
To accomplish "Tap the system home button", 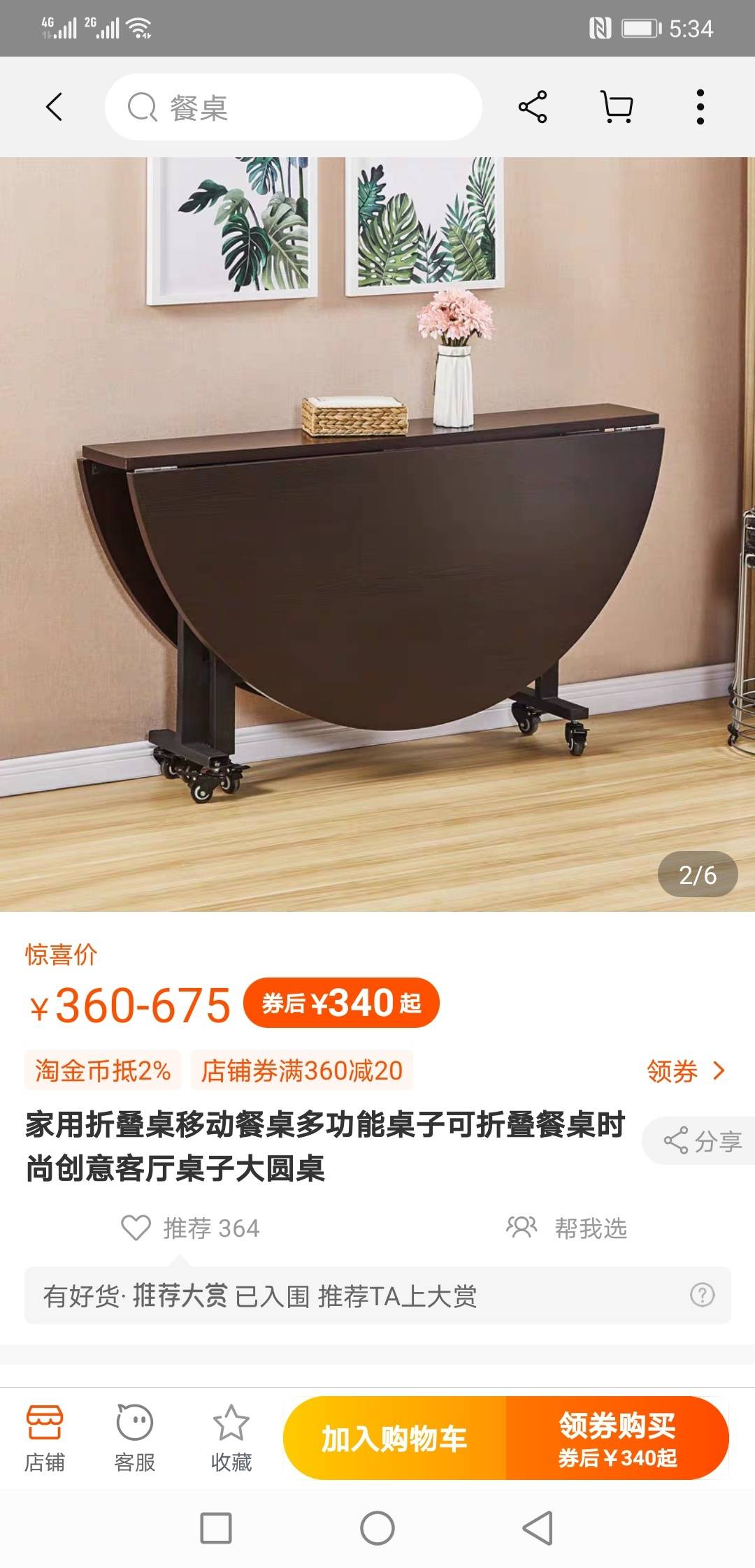I will [377, 1528].
